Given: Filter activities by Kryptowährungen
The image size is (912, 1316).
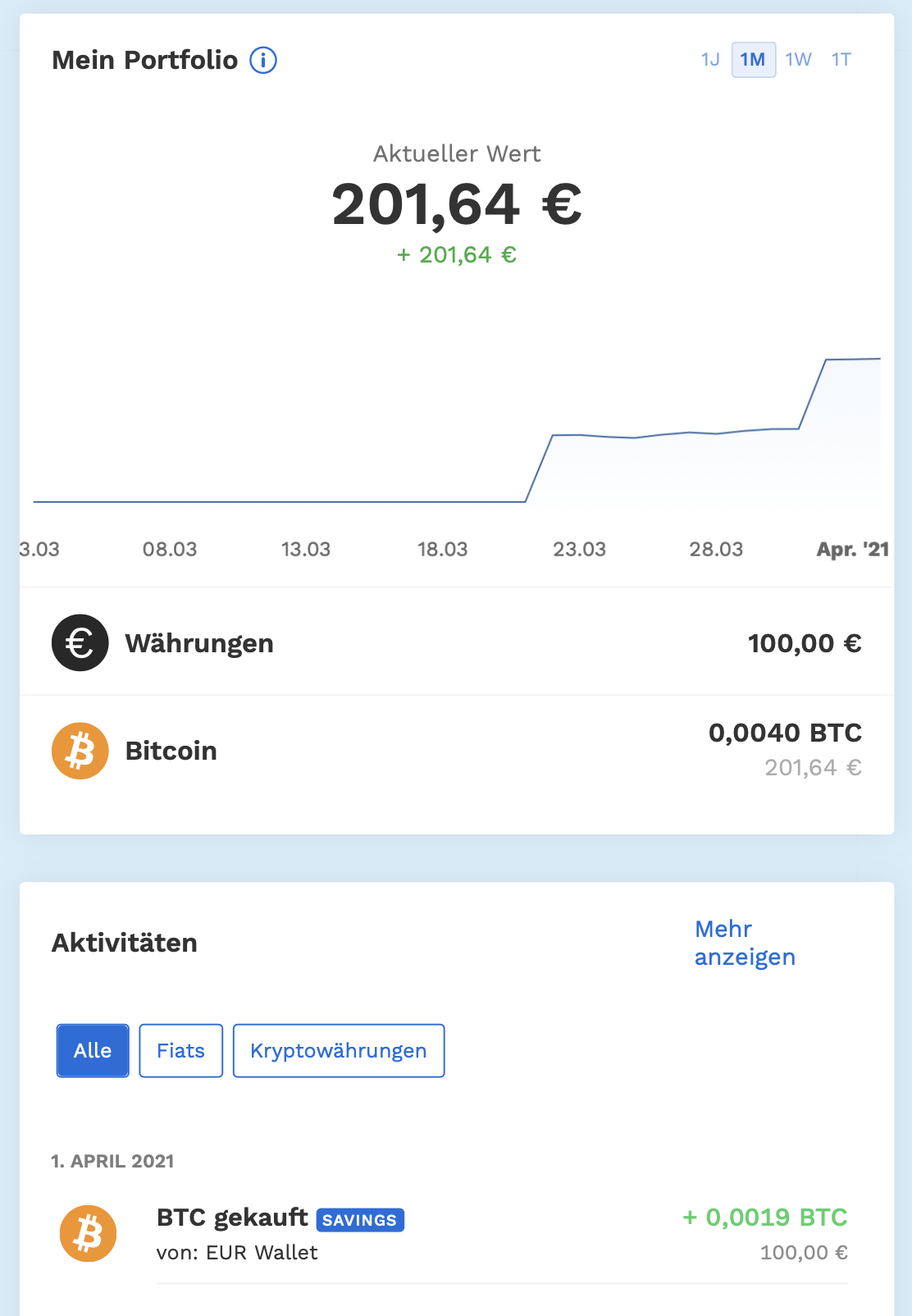Looking at the screenshot, I should [339, 1051].
